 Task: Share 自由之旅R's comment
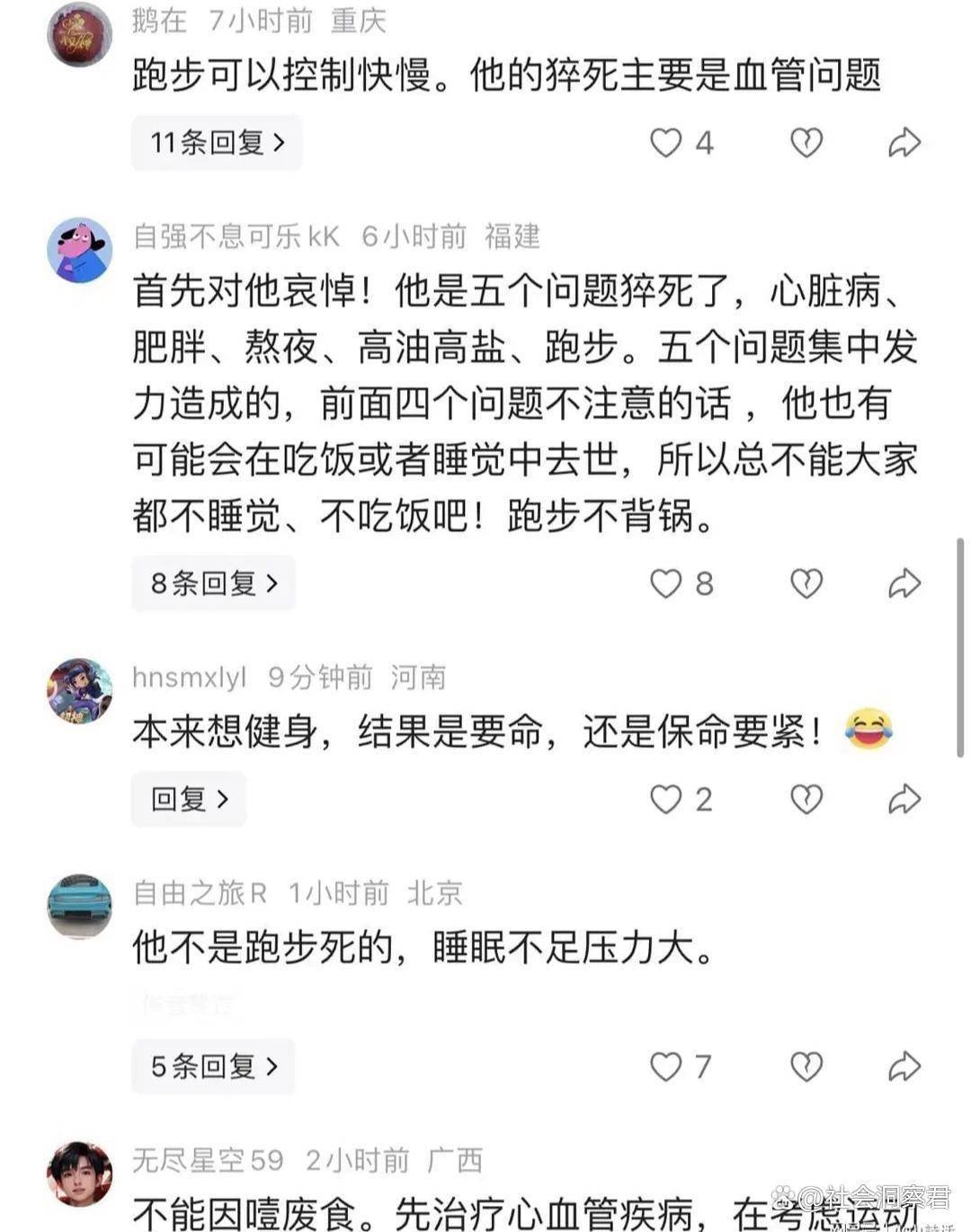[x=904, y=1067]
